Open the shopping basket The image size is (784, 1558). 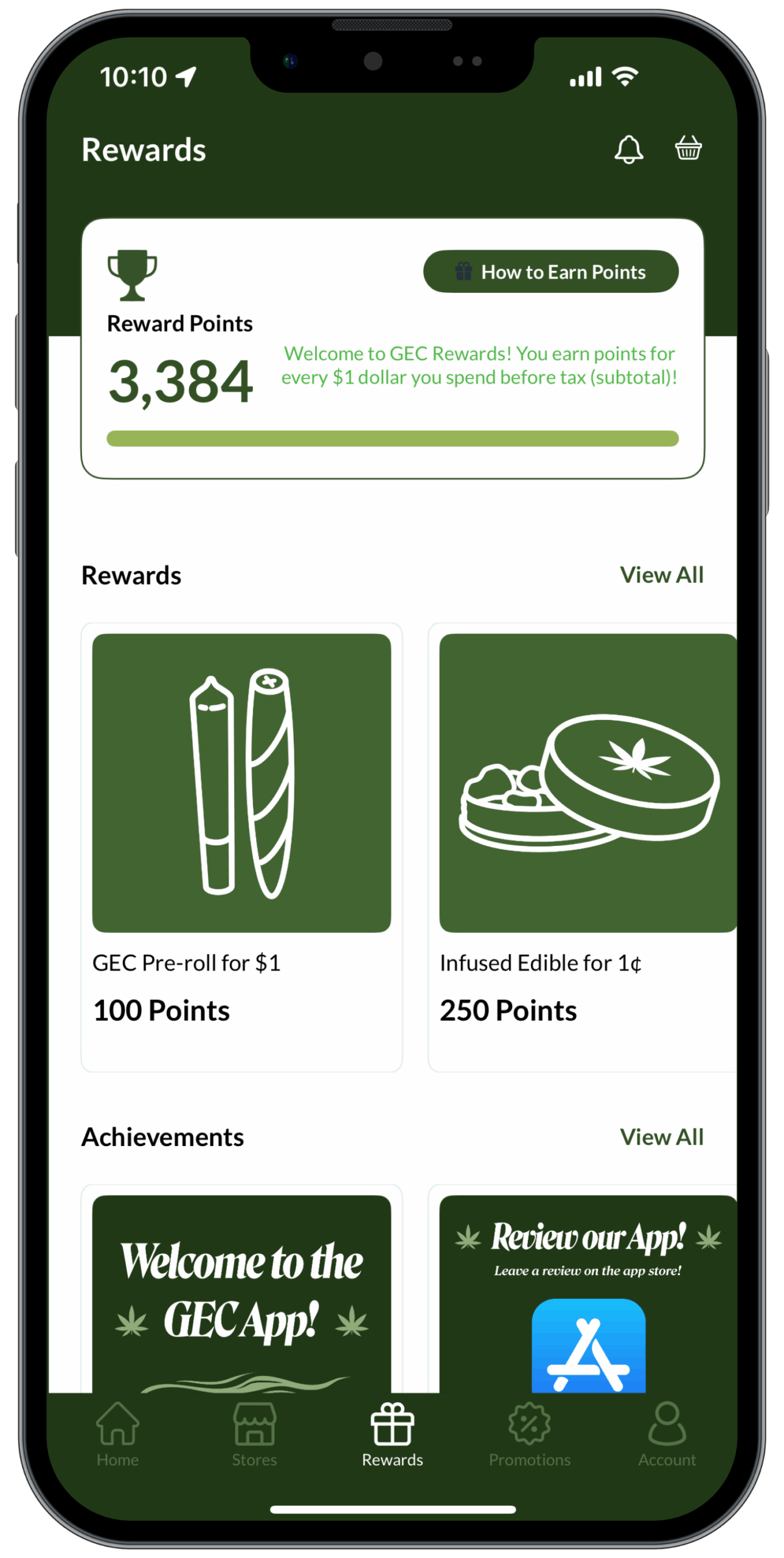pos(687,148)
